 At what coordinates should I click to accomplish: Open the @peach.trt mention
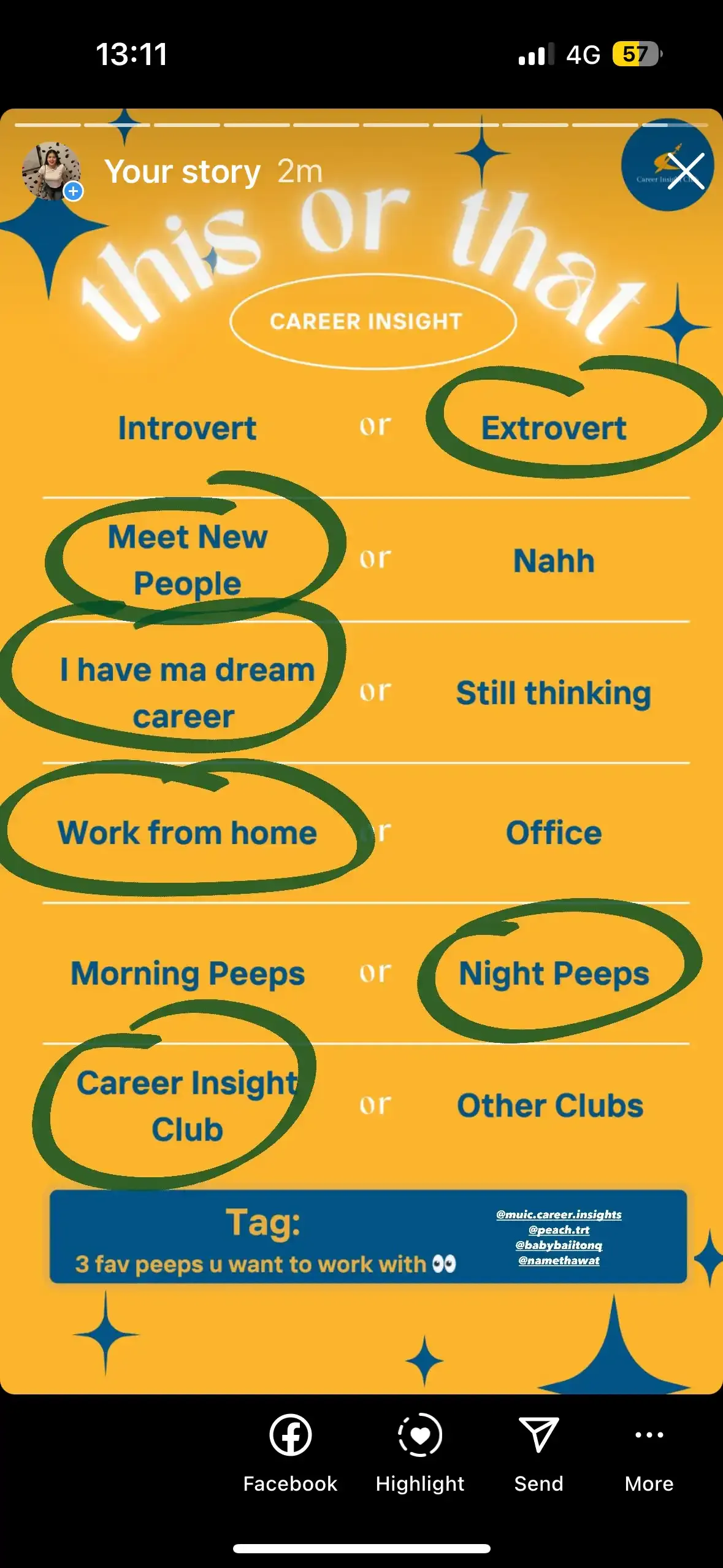[x=559, y=1229]
